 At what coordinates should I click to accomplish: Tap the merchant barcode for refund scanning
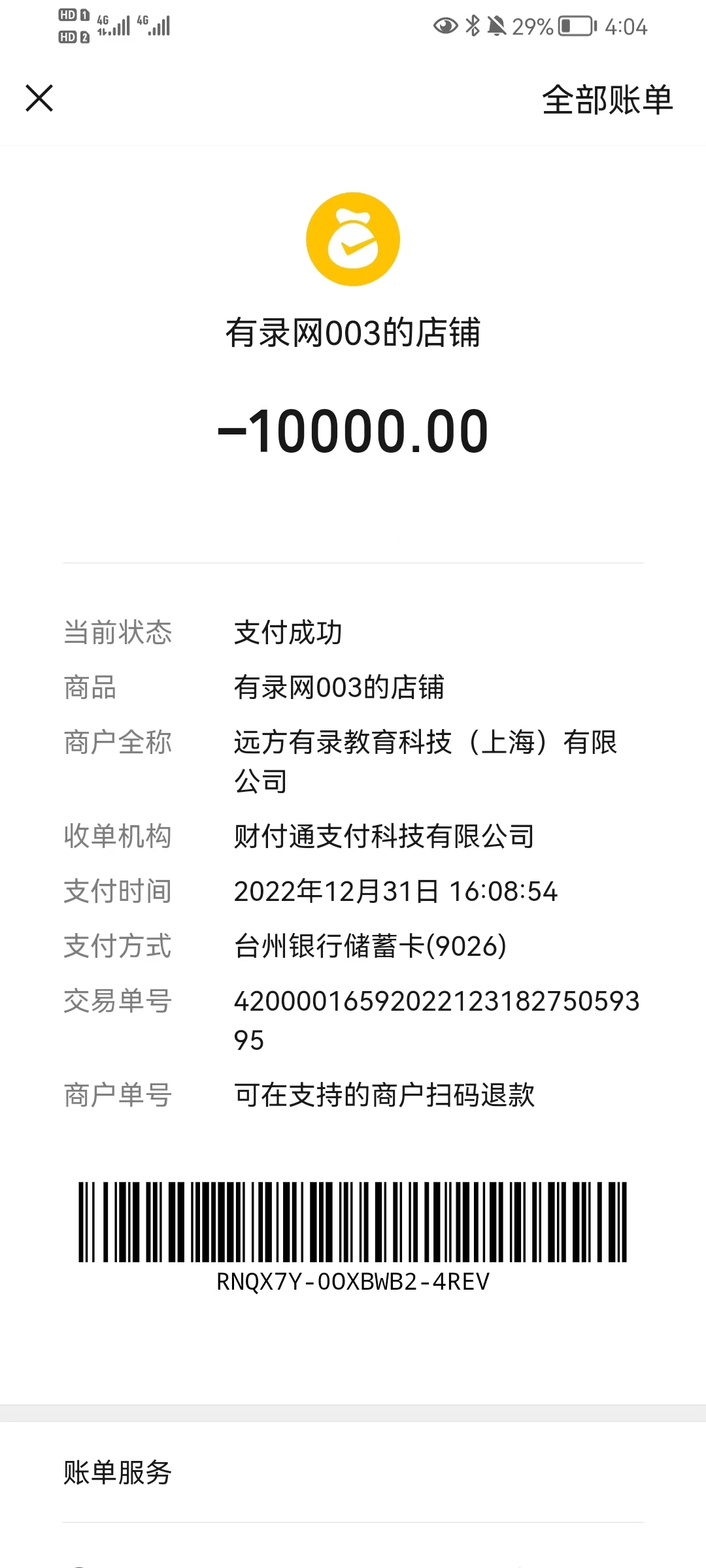[x=352, y=1221]
